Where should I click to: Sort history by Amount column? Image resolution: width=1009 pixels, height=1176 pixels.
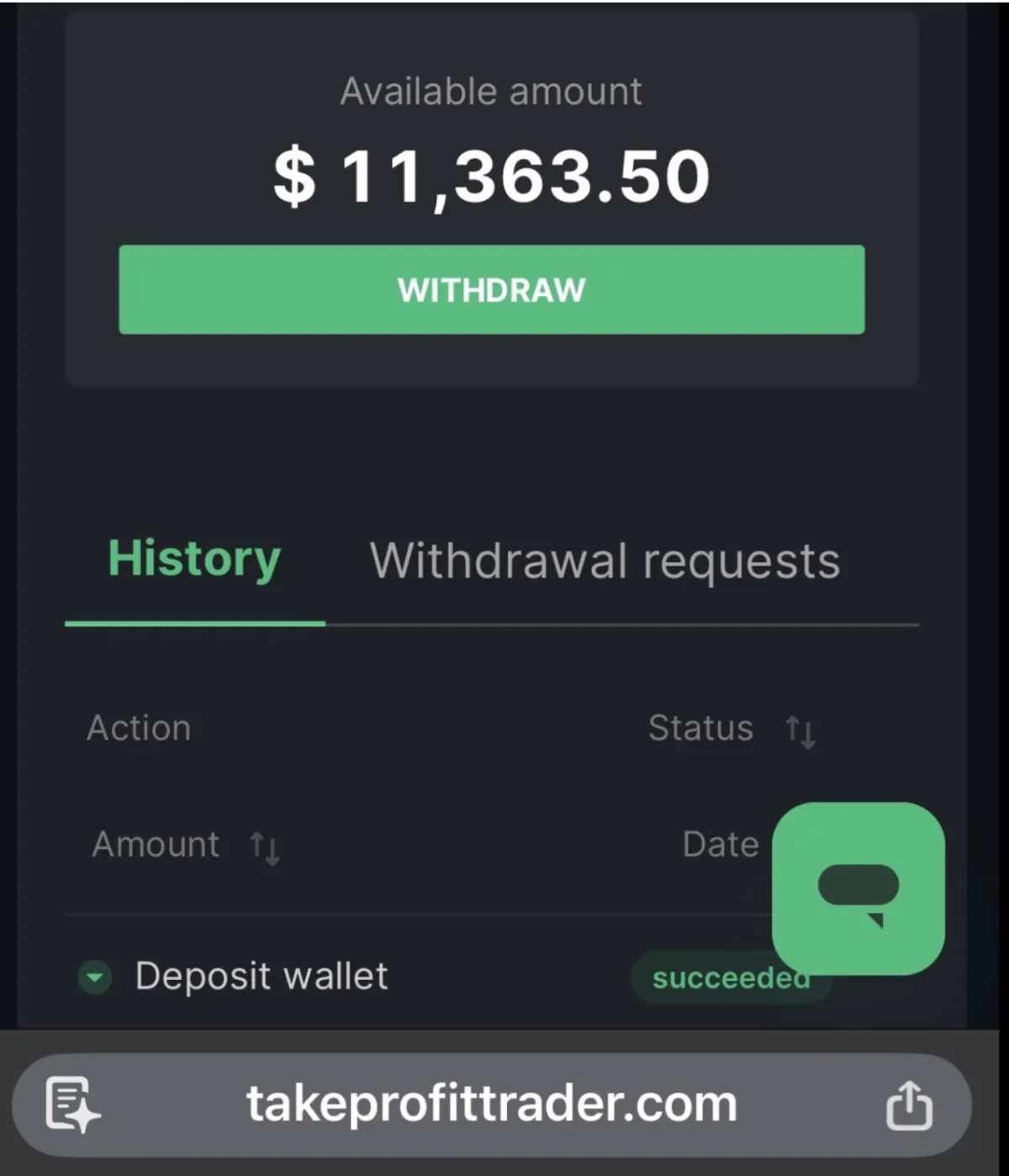pyautogui.click(x=265, y=847)
